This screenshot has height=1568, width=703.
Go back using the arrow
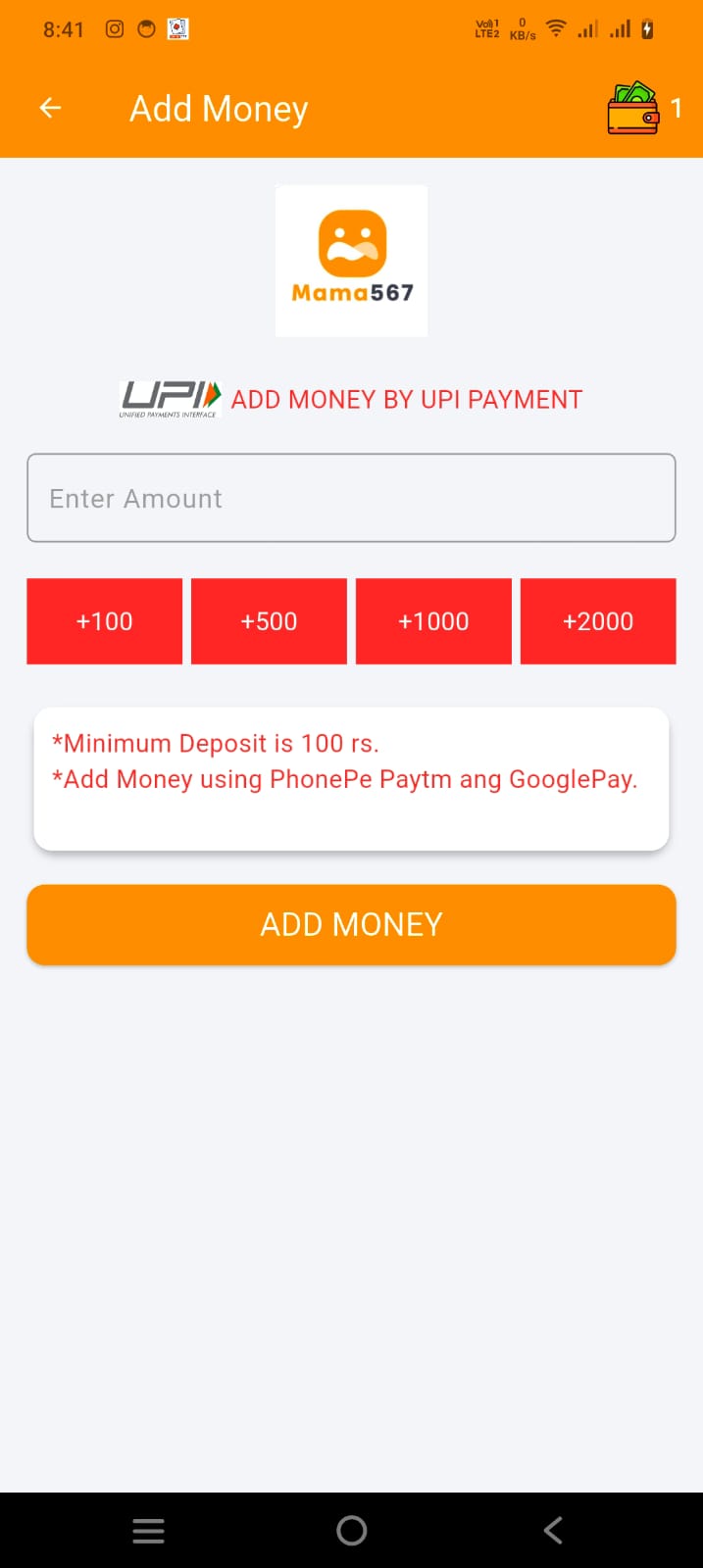(x=50, y=109)
